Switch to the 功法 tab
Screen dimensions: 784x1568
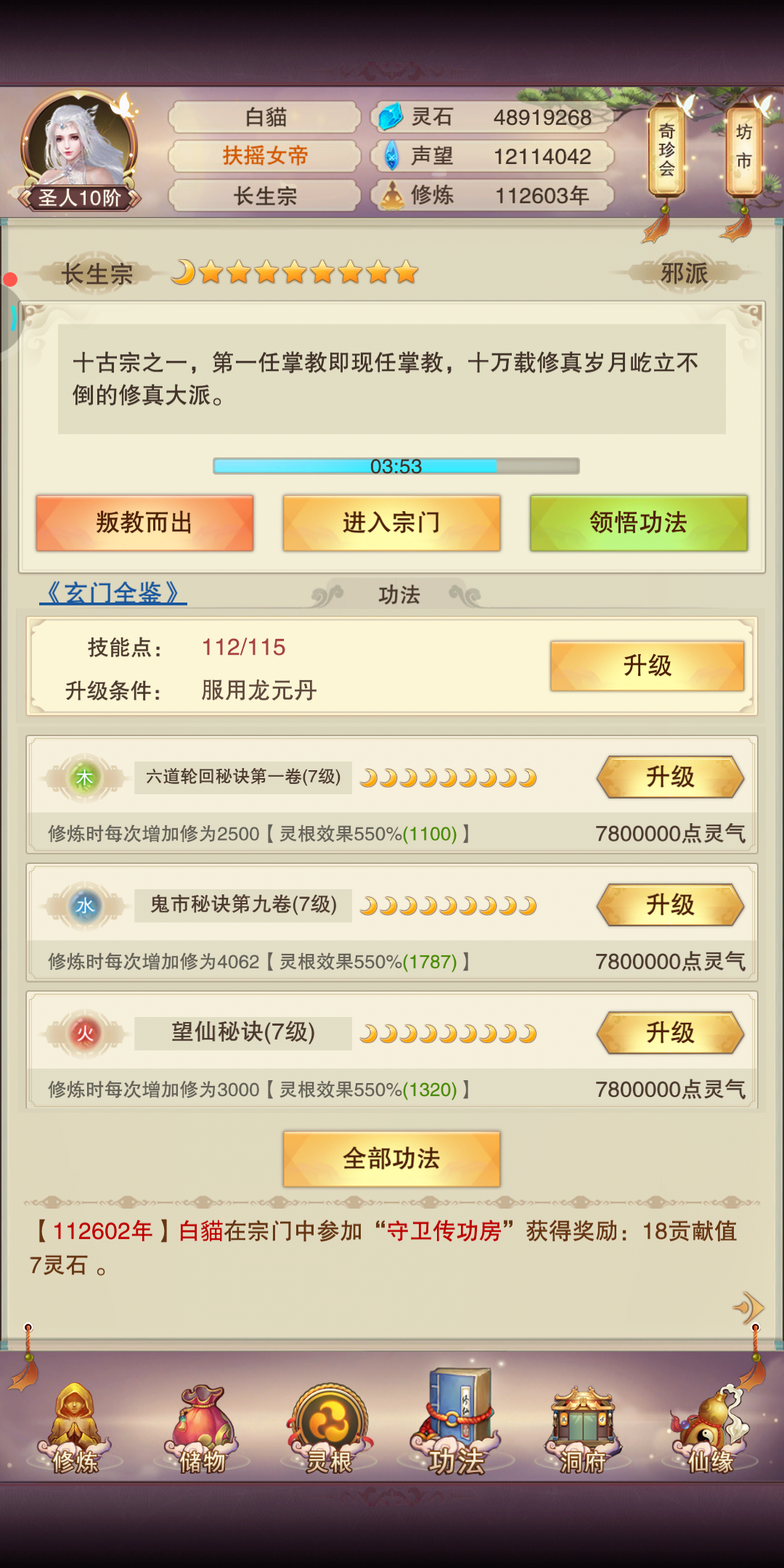456,1426
